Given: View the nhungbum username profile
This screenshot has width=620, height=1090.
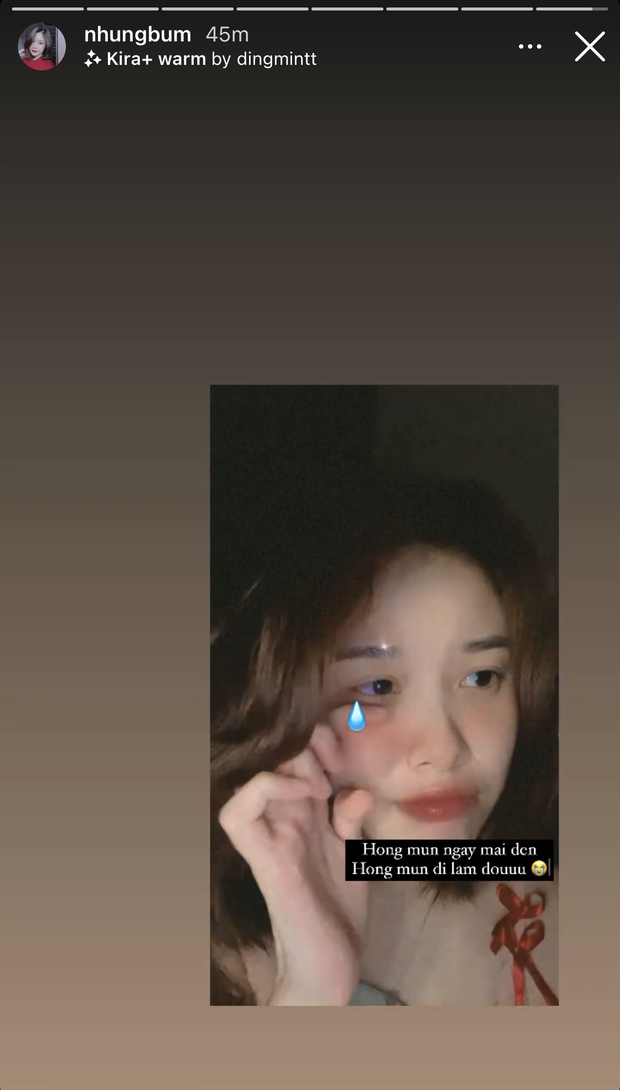Looking at the screenshot, I should click(x=137, y=35).
